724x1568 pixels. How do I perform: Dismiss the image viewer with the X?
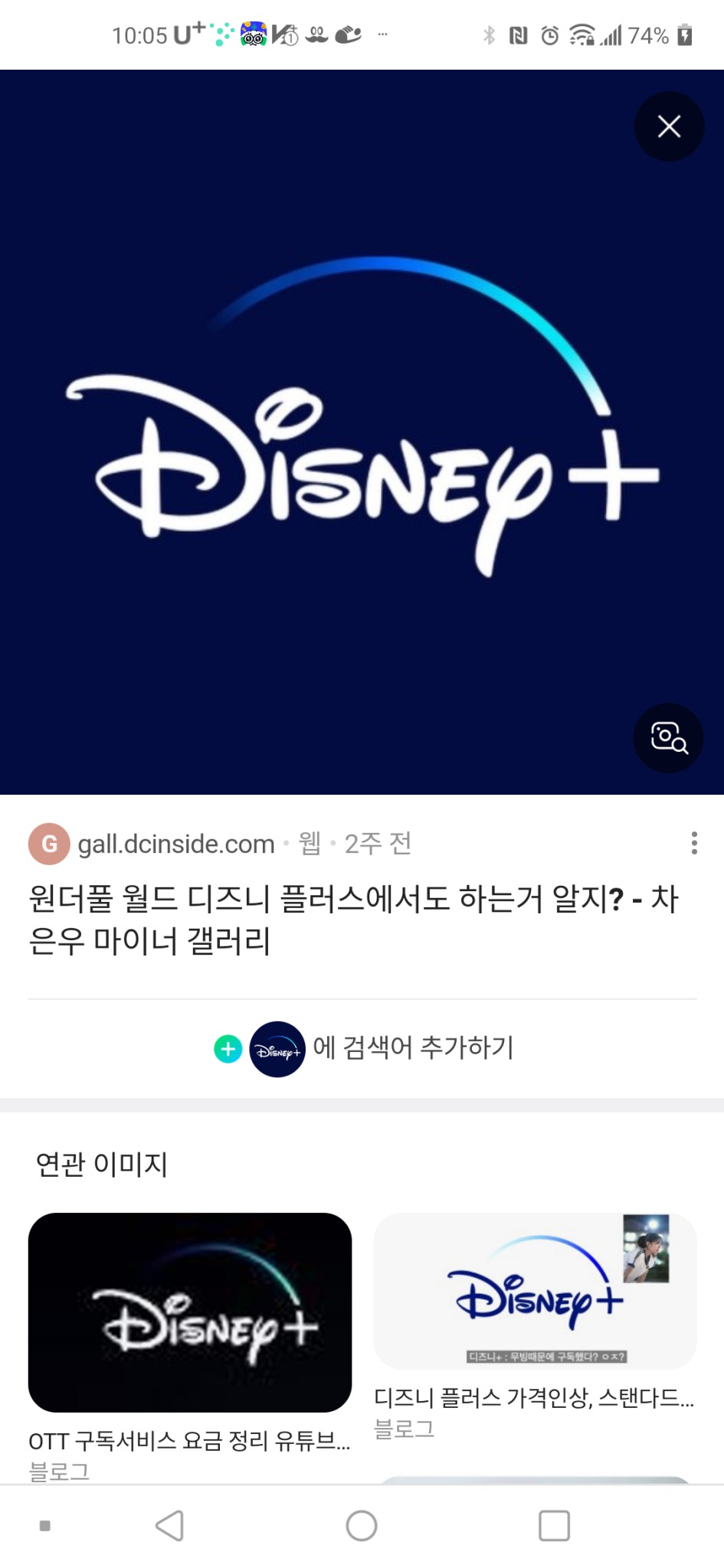point(668,126)
